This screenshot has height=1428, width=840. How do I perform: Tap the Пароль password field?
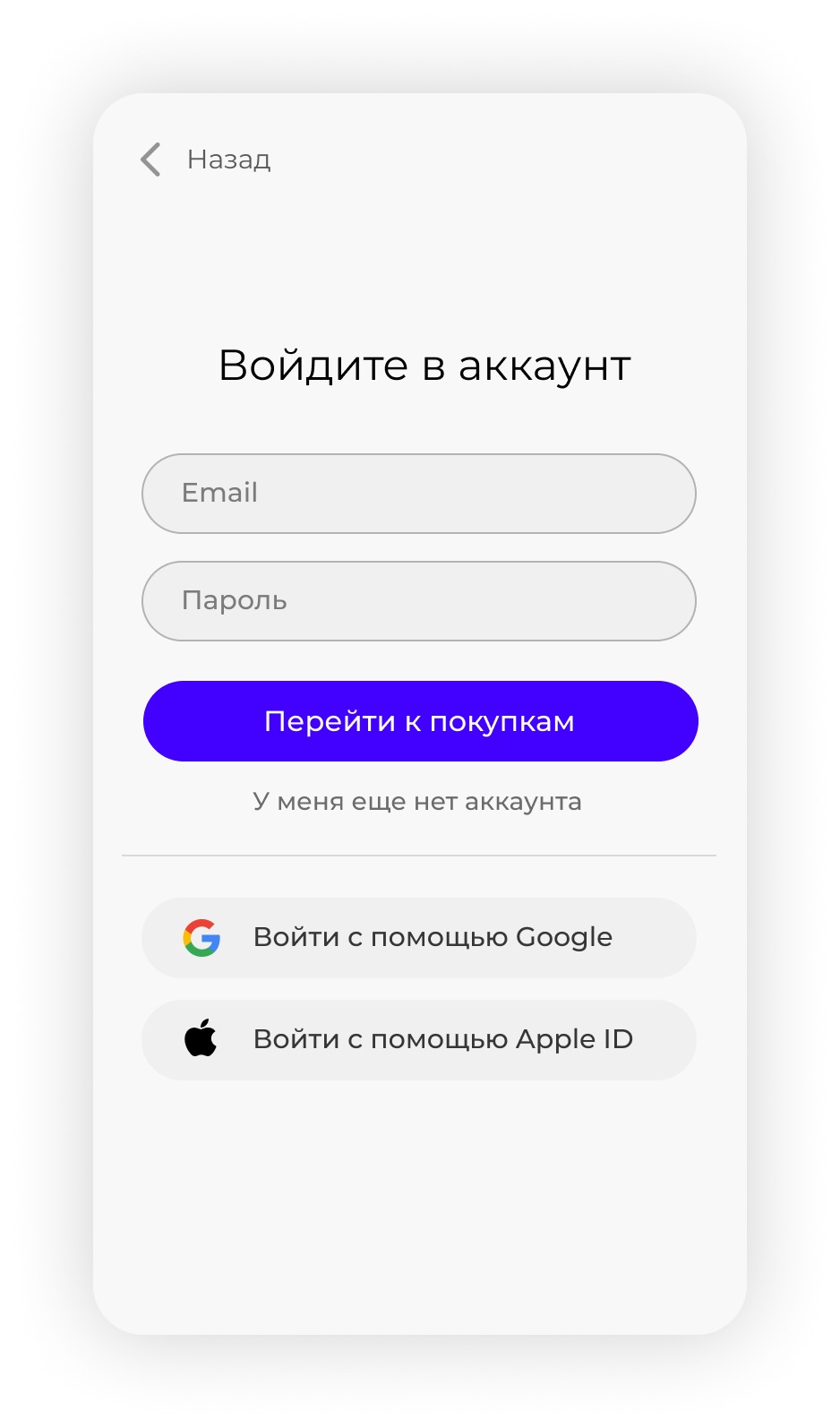coord(419,601)
